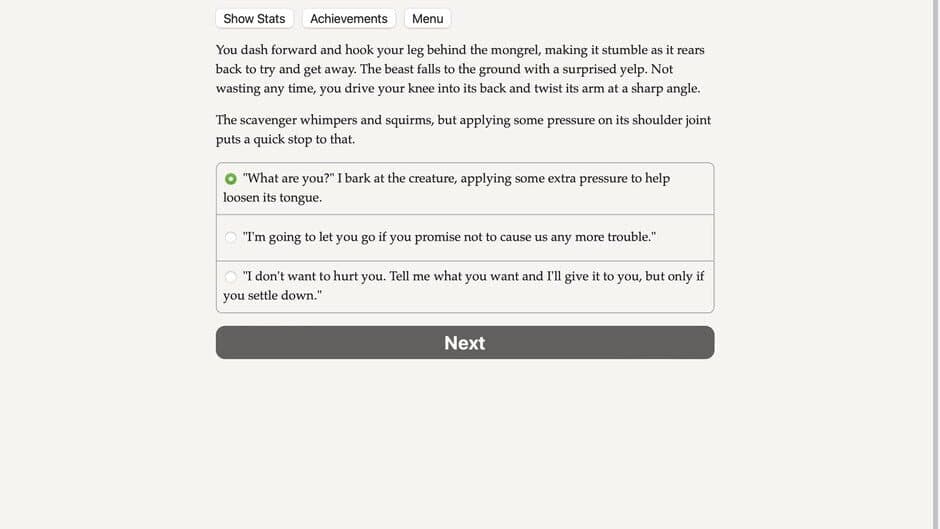Continue with the Next button

coord(464,343)
